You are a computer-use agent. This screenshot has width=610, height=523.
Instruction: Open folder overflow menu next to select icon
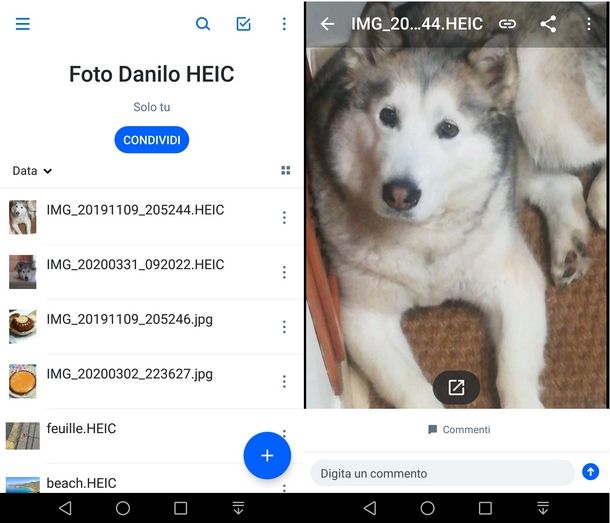(284, 24)
